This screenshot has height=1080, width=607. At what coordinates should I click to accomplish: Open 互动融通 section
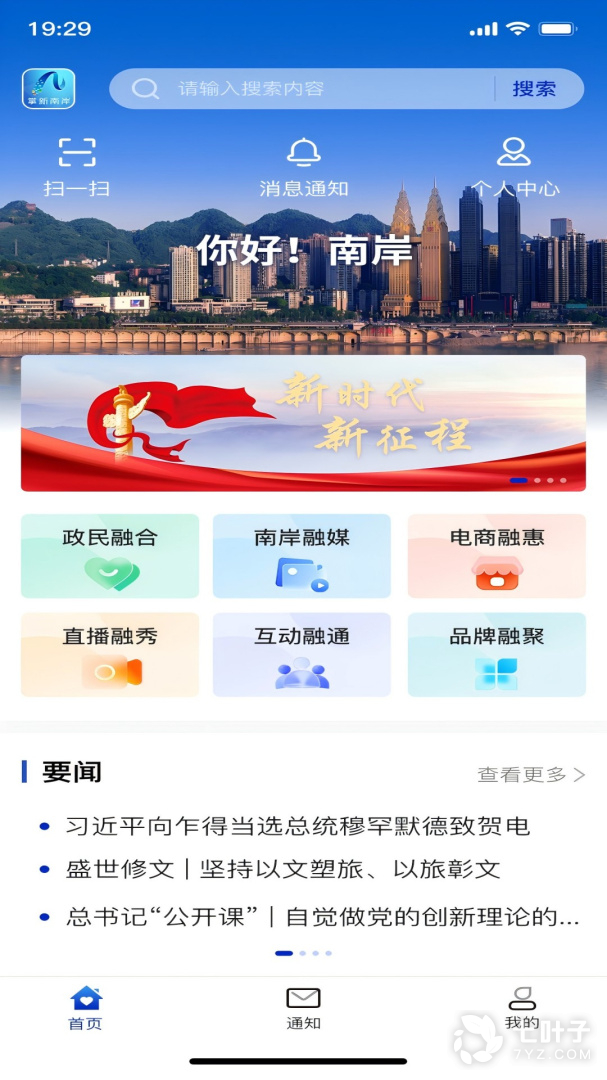coord(302,654)
